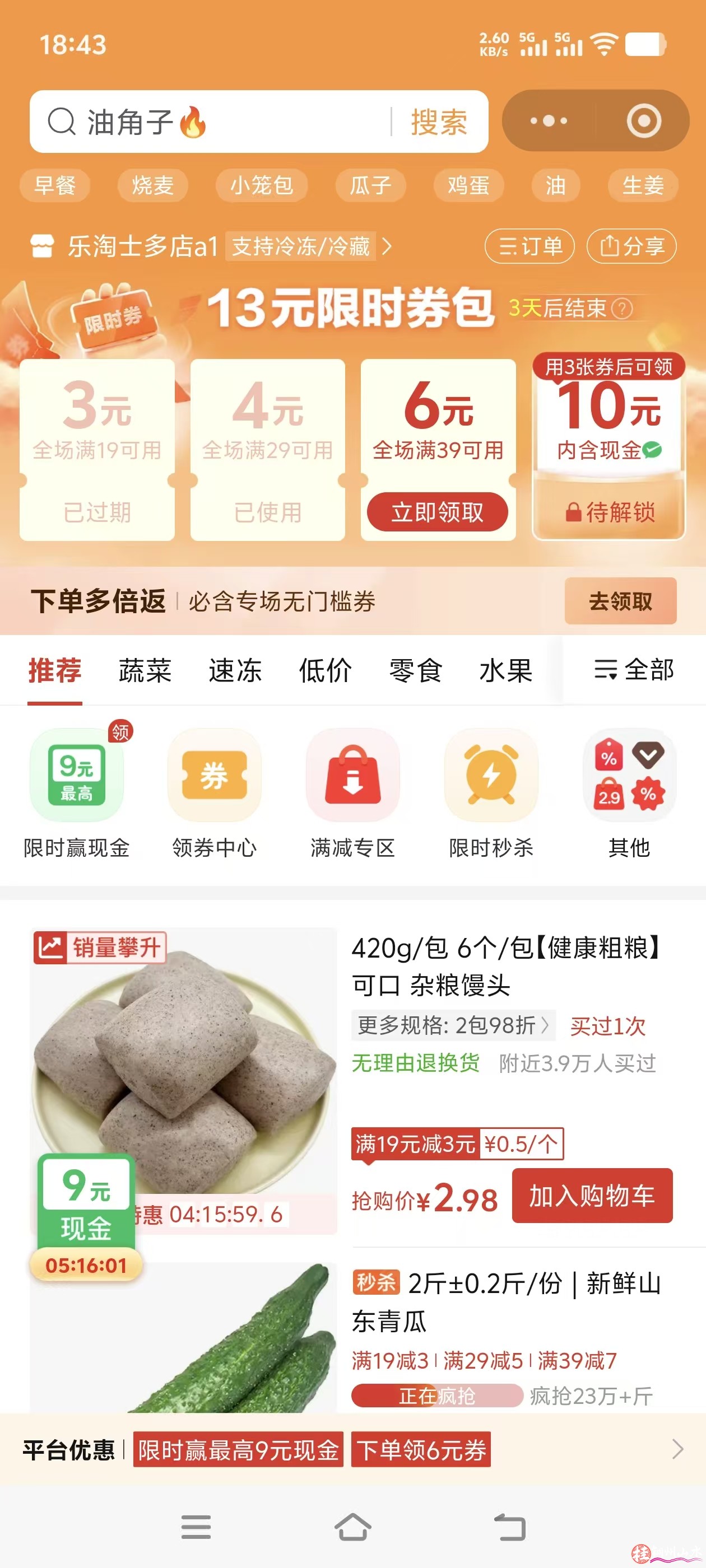This screenshot has width=706, height=1568.
Task: Switch to the 水果 tab
Action: point(505,670)
